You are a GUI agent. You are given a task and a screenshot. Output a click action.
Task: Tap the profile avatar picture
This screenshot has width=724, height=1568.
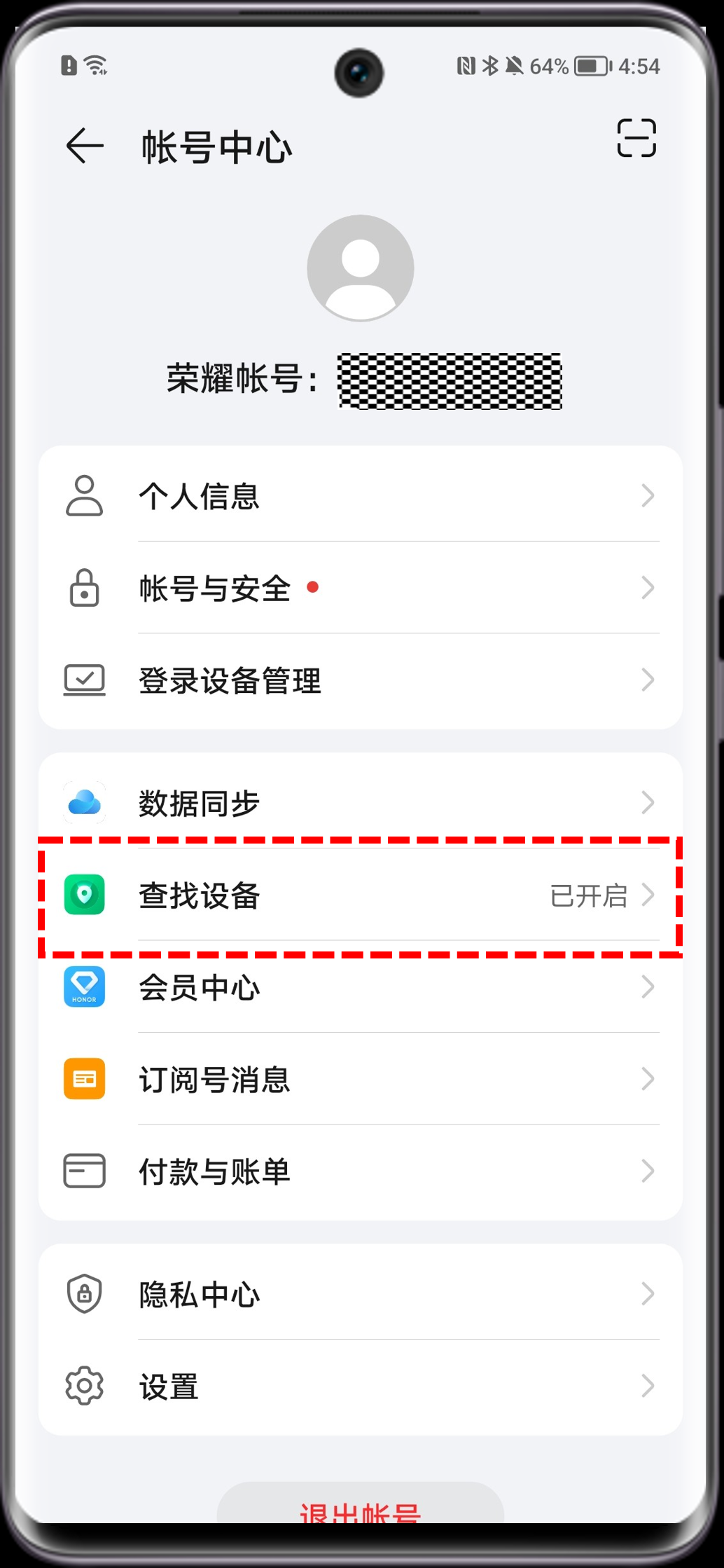pos(361,268)
